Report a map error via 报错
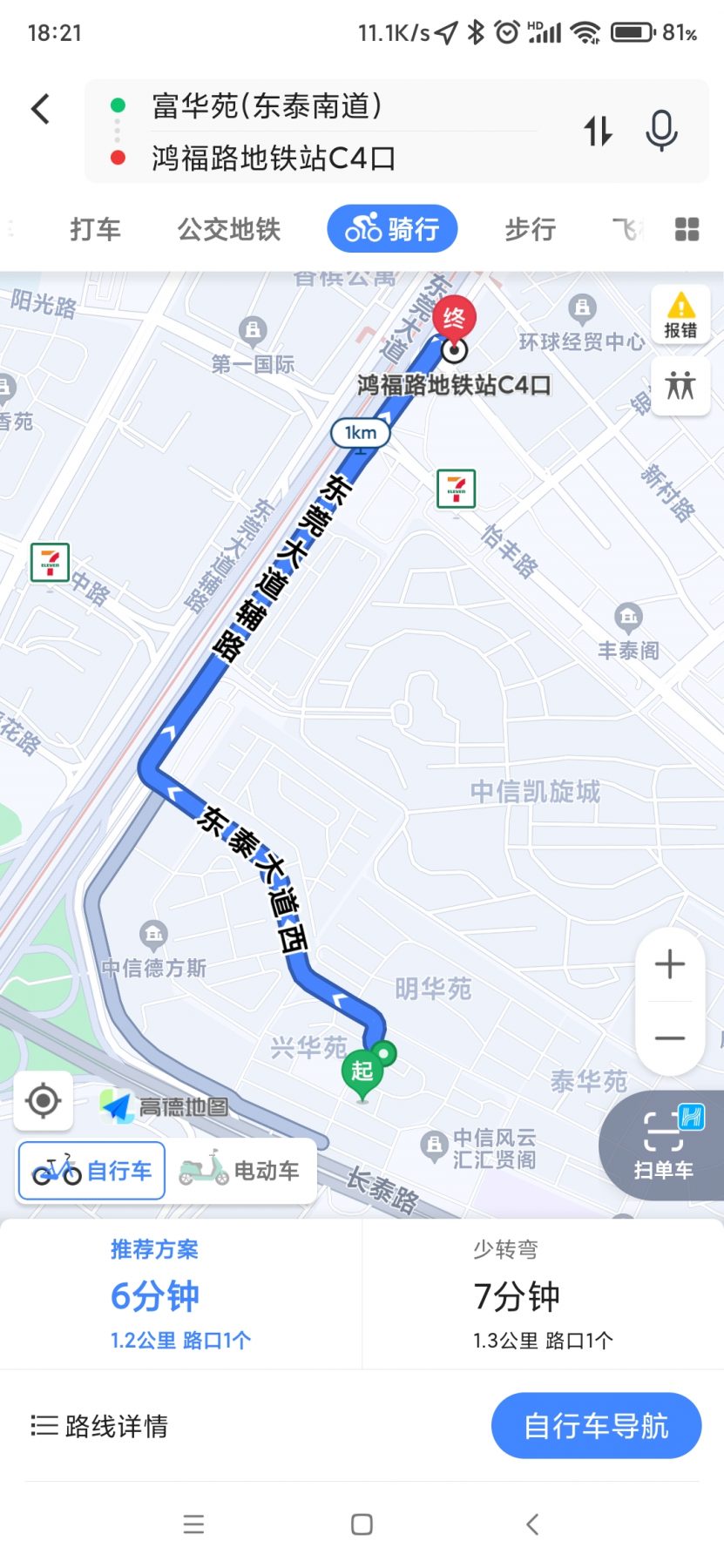This screenshot has height=1568, width=724. point(680,314)
